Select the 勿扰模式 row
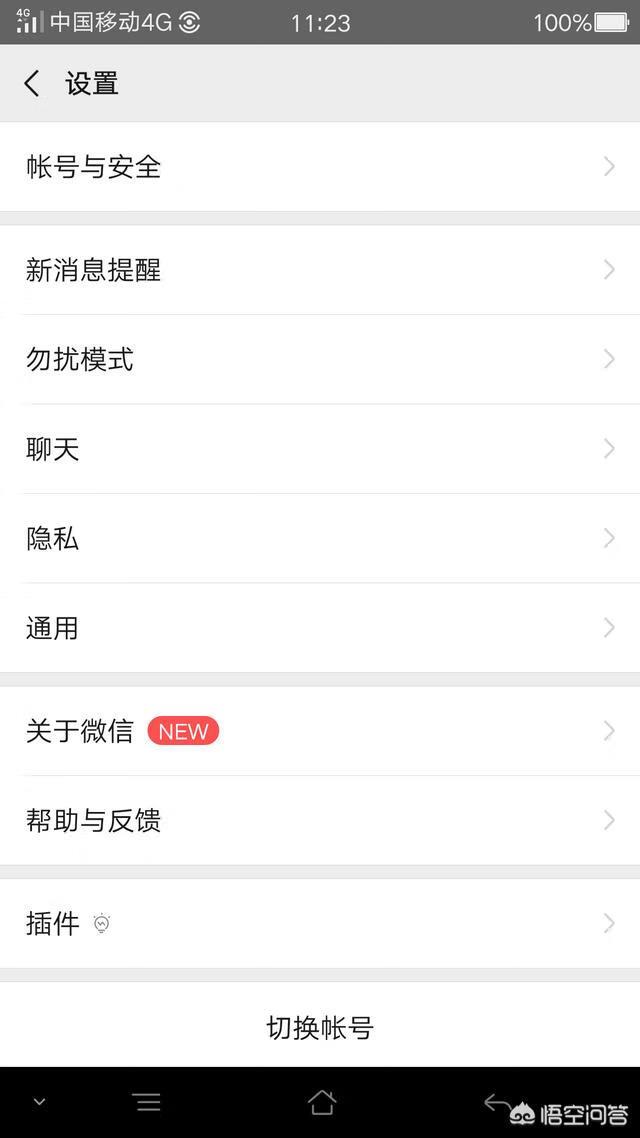This screenshot has width=640, height=1138. pyautogui.click(x=320, y=360)
